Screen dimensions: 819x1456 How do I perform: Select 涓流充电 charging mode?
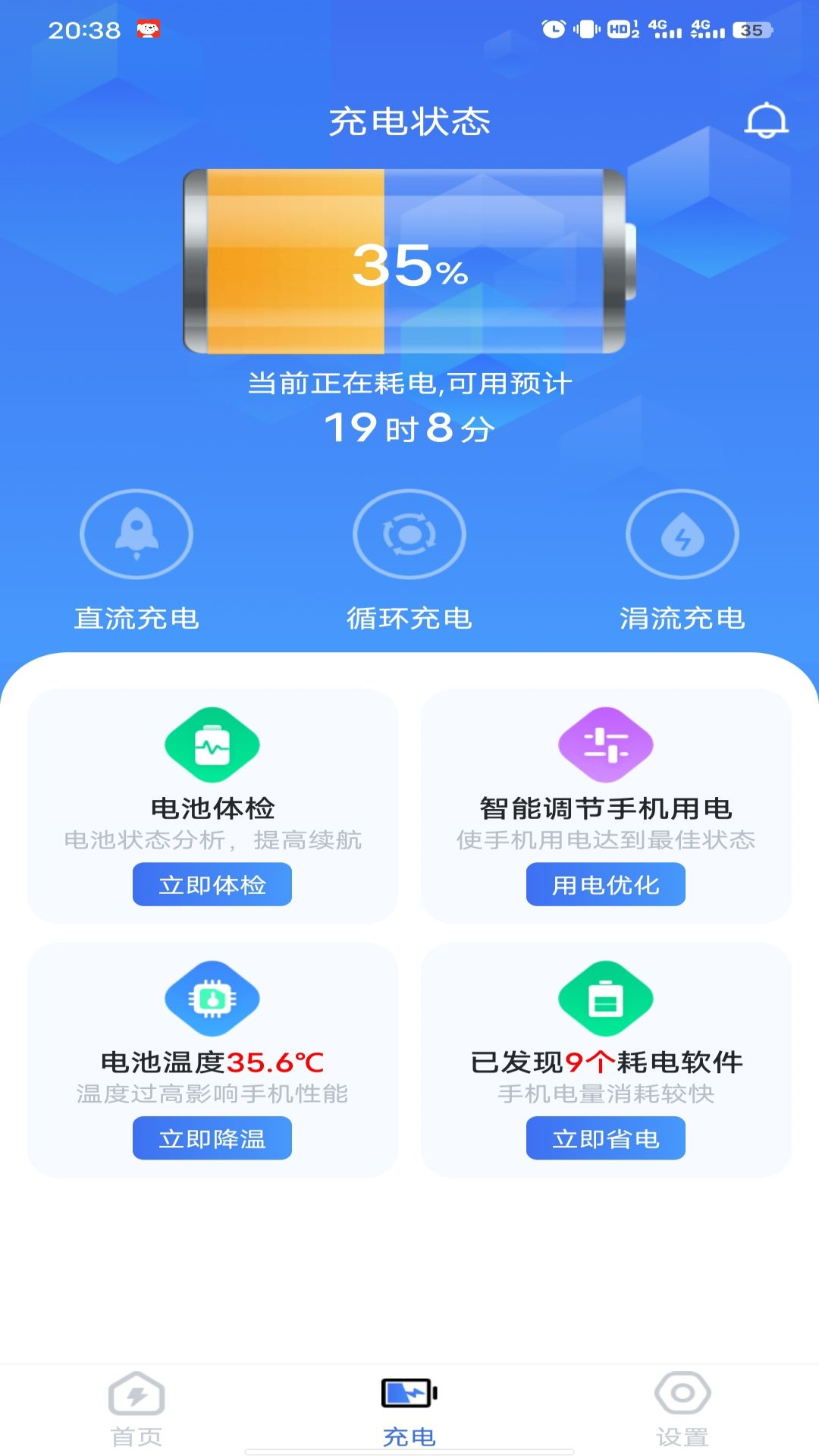coord(682,535)
